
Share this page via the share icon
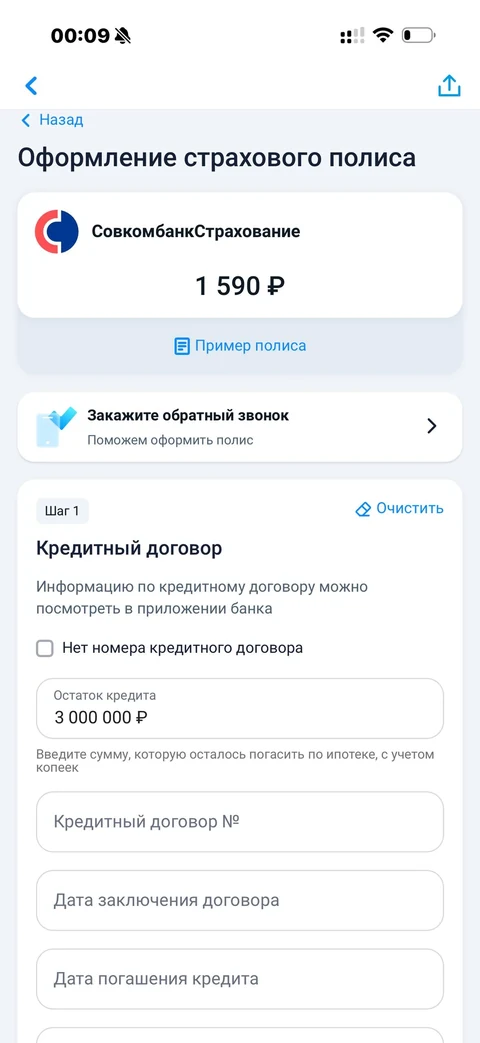click(x=449, y=86)
